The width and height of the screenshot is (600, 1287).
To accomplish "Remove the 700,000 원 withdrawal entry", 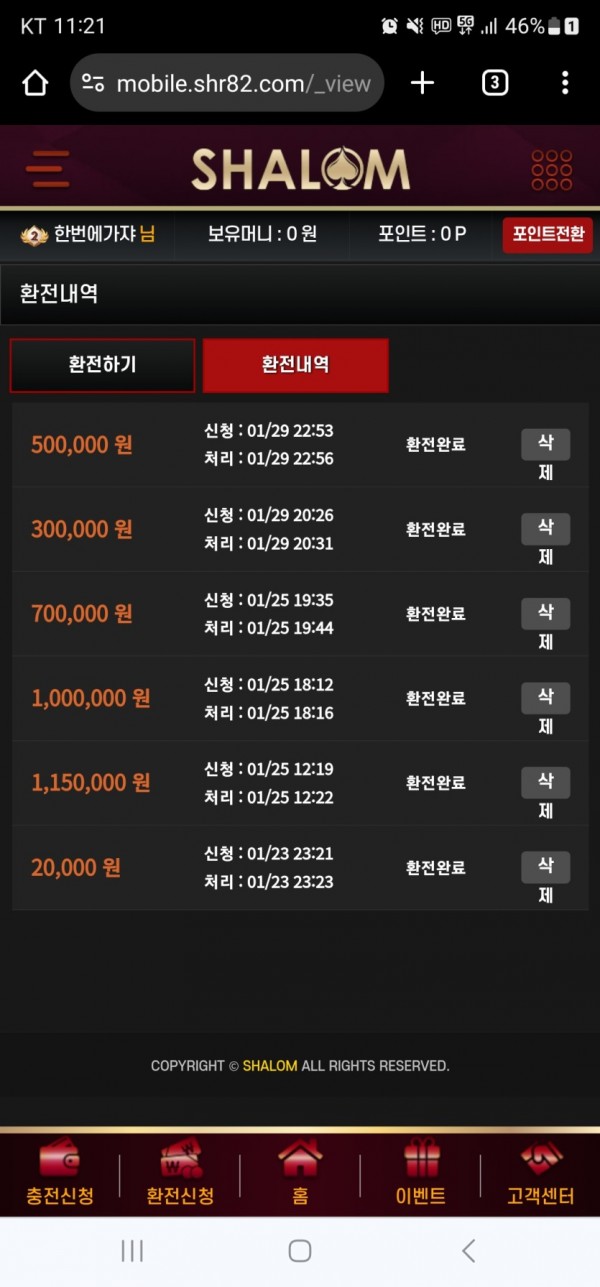I will (545, 614).
